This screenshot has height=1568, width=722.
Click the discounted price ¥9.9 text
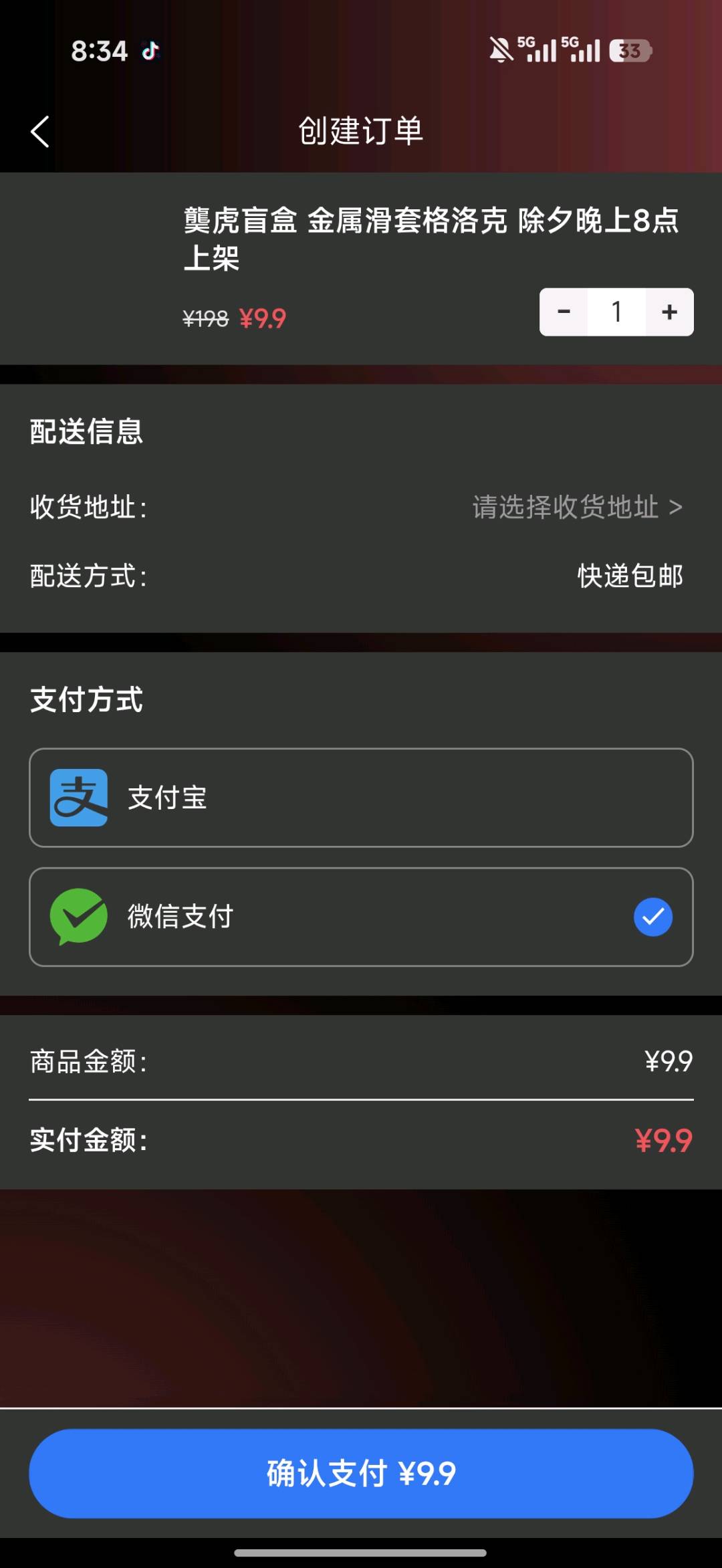262,318
